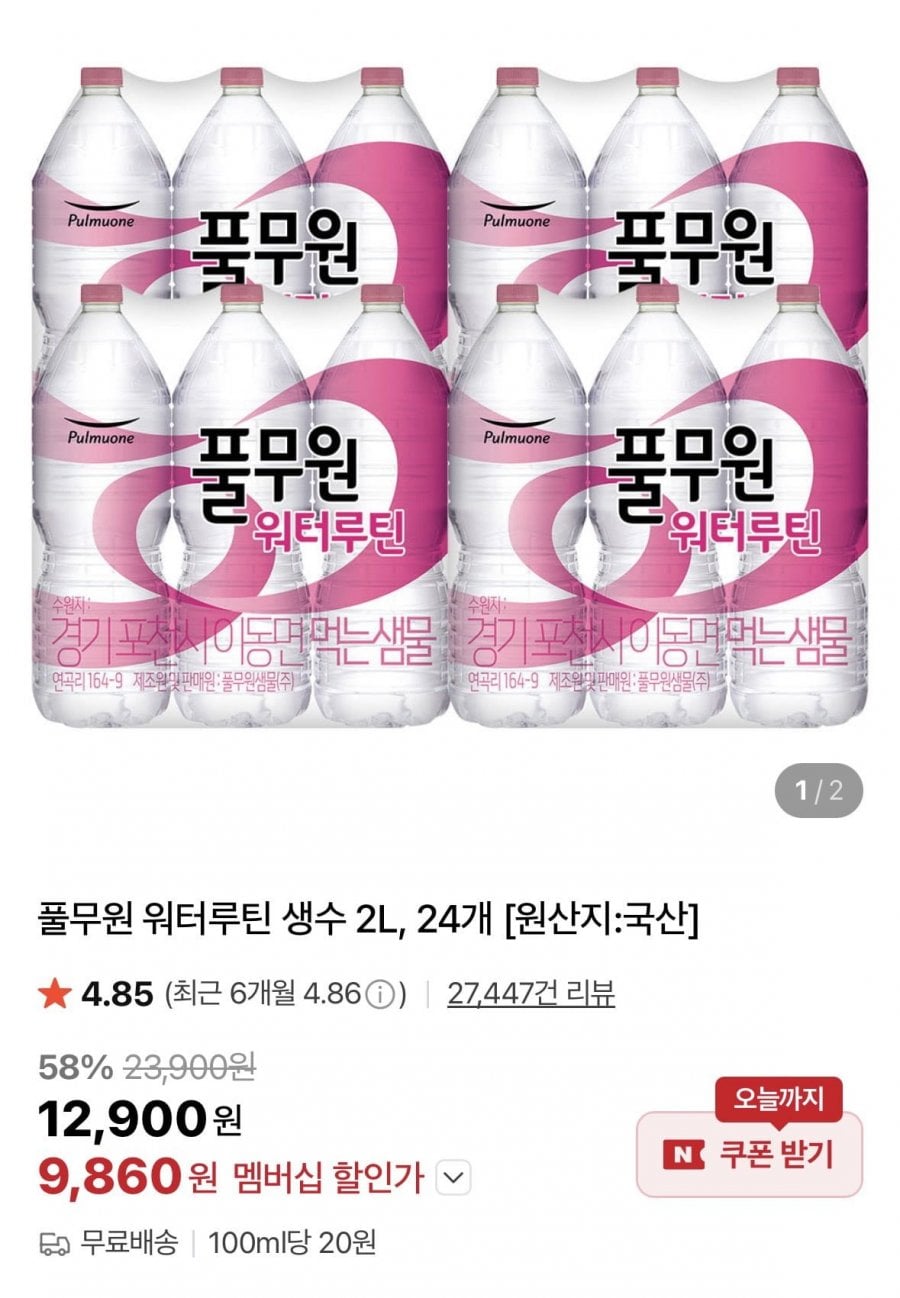This screenshot has width=900, height=1298.
Task: Show info about the recent 6-month rating
Action: [x=379, y=995]
